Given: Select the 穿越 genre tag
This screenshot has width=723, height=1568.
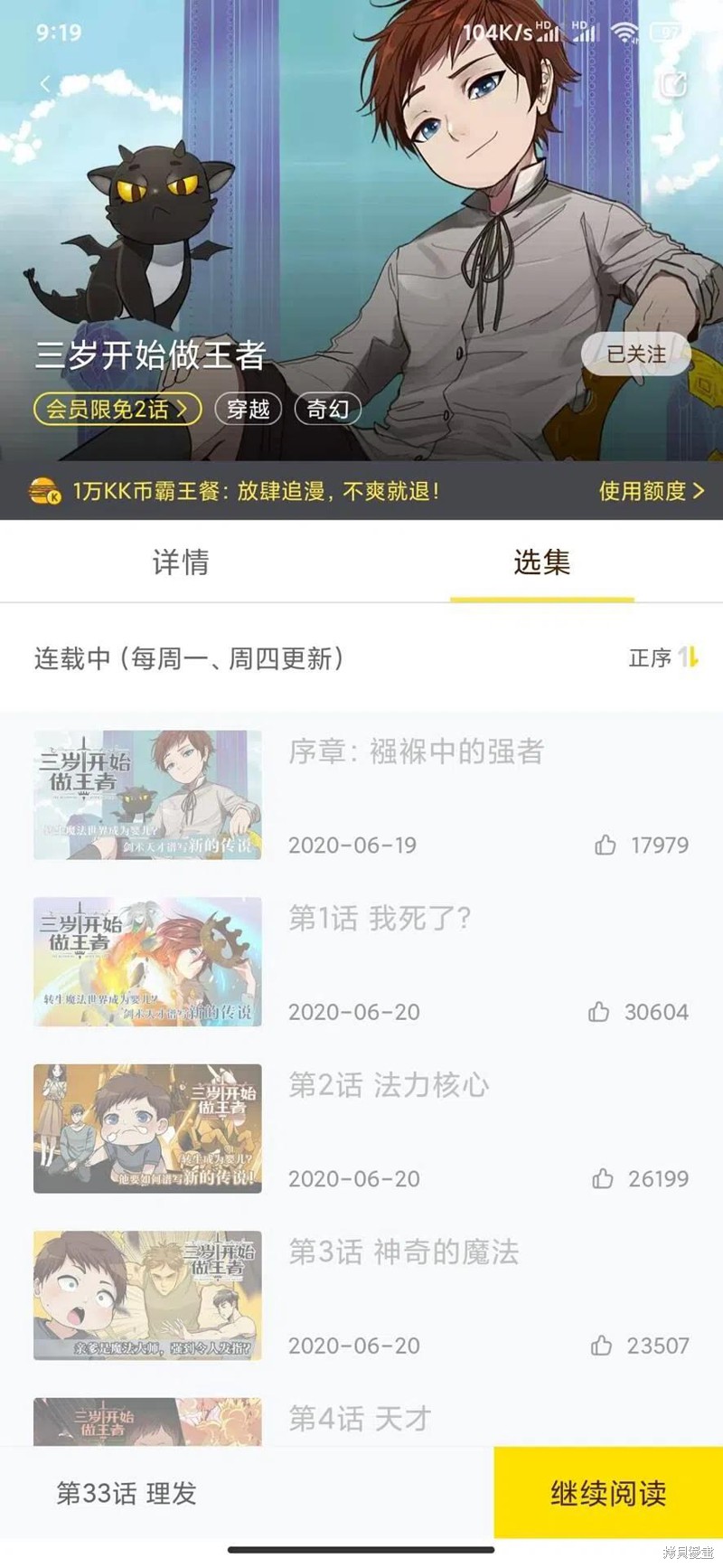Looking at the screenshot, I should coord(249,409).
